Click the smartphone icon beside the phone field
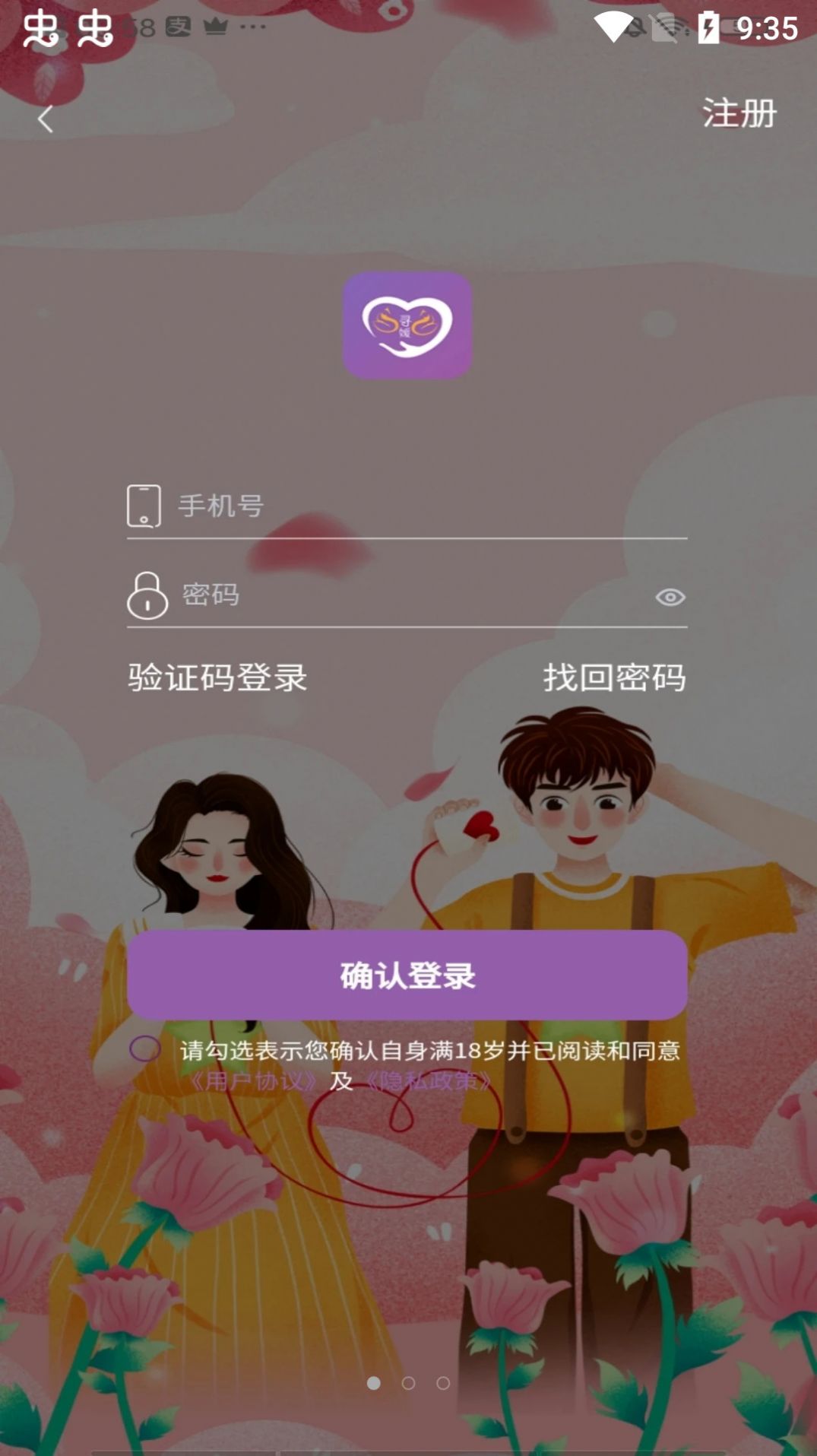Viewport: 817px width, 1456px height. click(144, 505)
